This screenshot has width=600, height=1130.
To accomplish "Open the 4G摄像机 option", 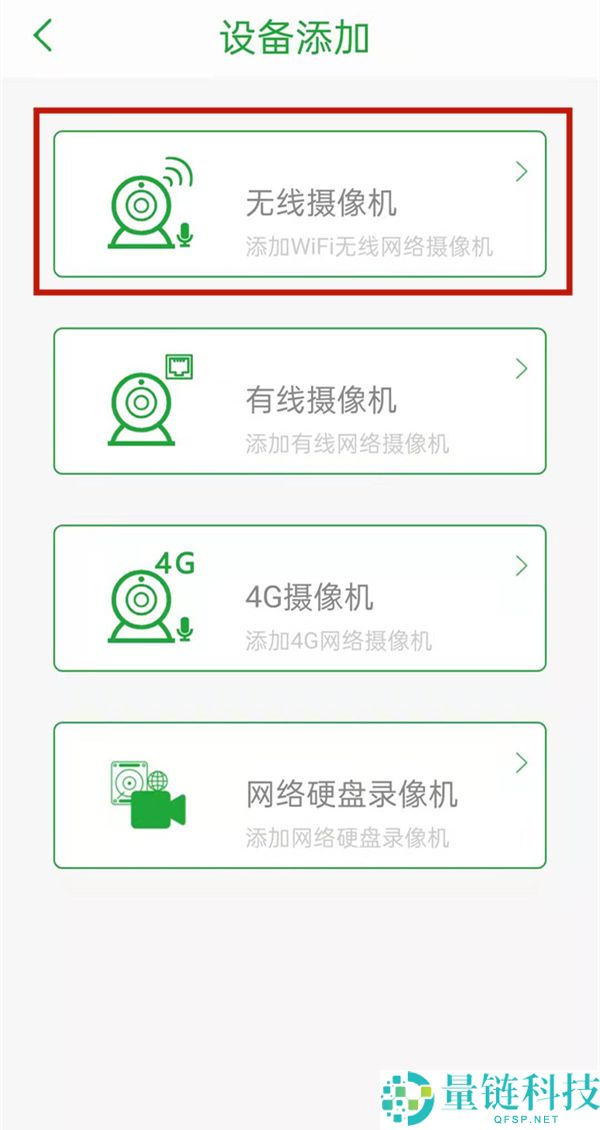I will coord(299,598).
